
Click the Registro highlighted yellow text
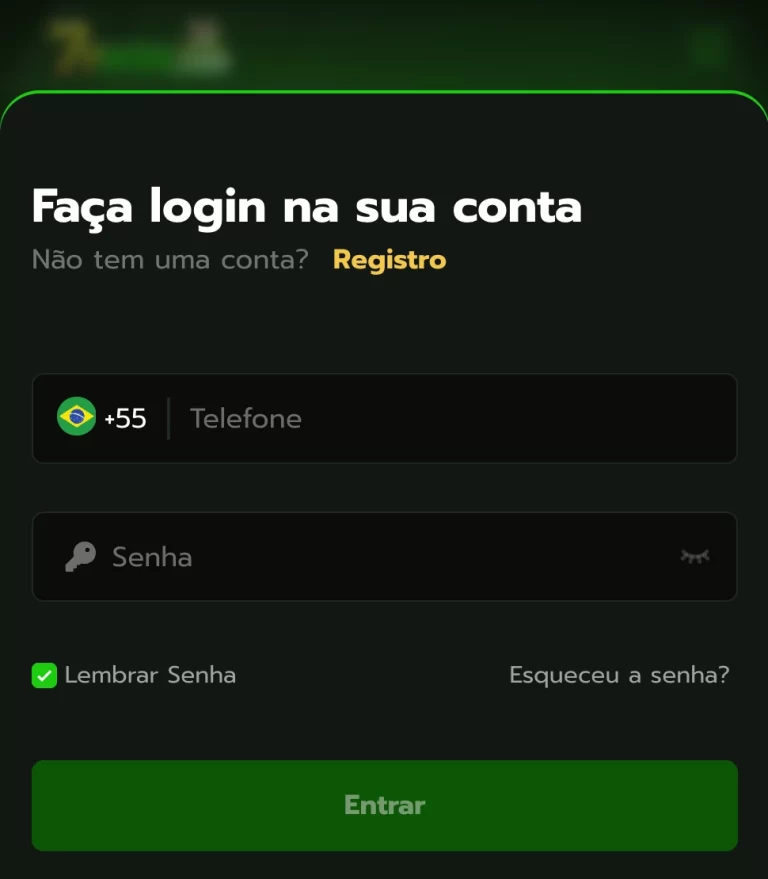pyautogui.click(x=389, y=260)
